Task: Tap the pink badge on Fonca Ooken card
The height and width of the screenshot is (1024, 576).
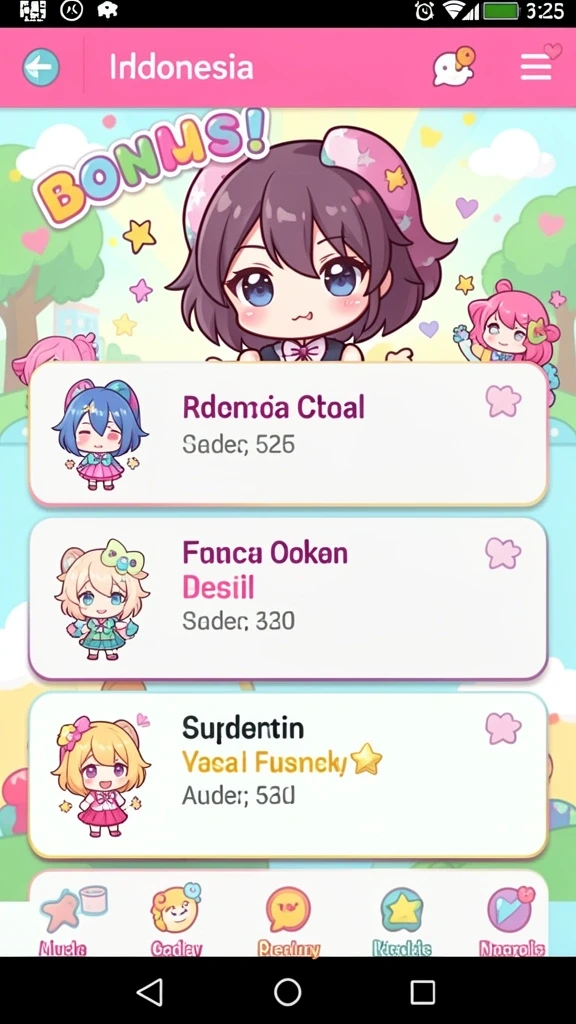Action: coord(504,554)
